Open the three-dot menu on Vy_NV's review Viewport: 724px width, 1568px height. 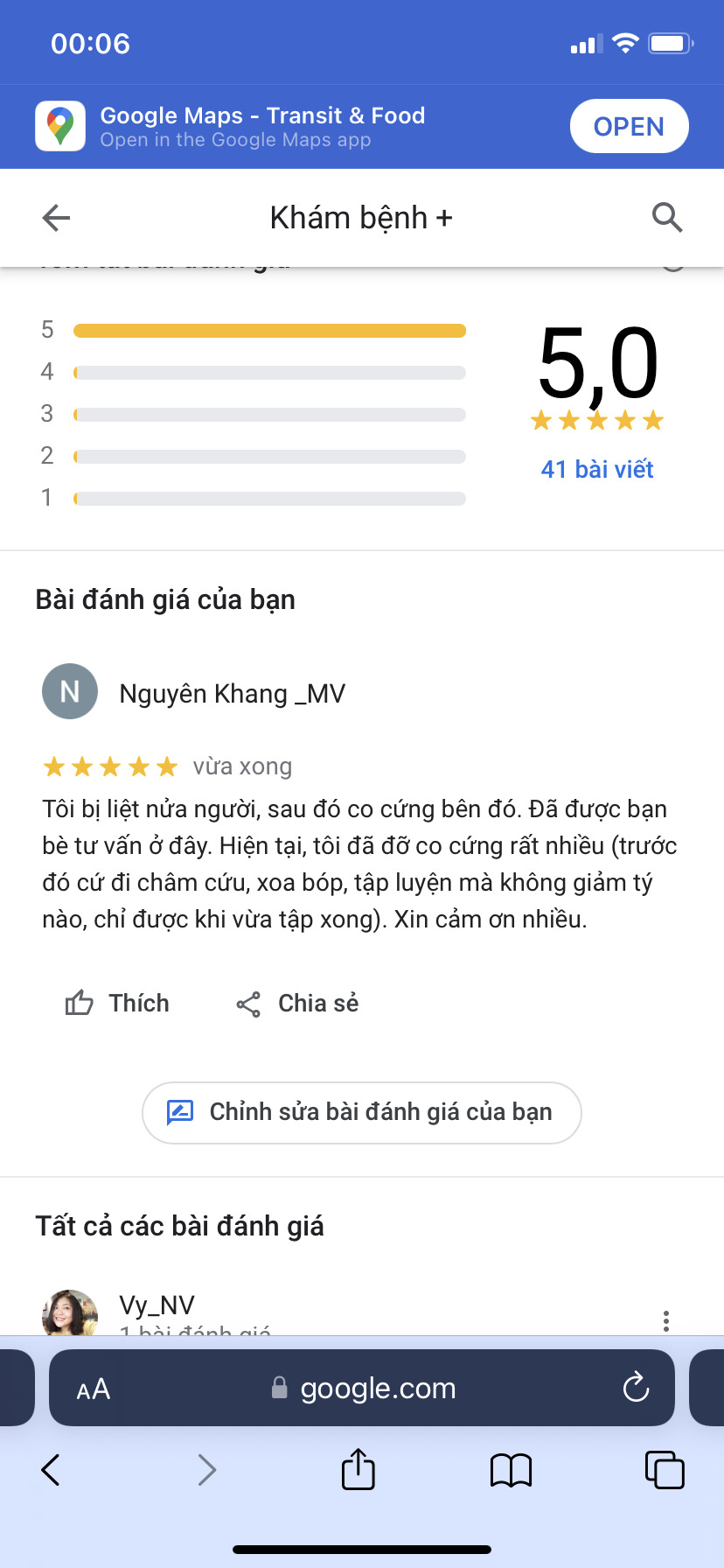pyautogui.click(x=666, y=1319)
